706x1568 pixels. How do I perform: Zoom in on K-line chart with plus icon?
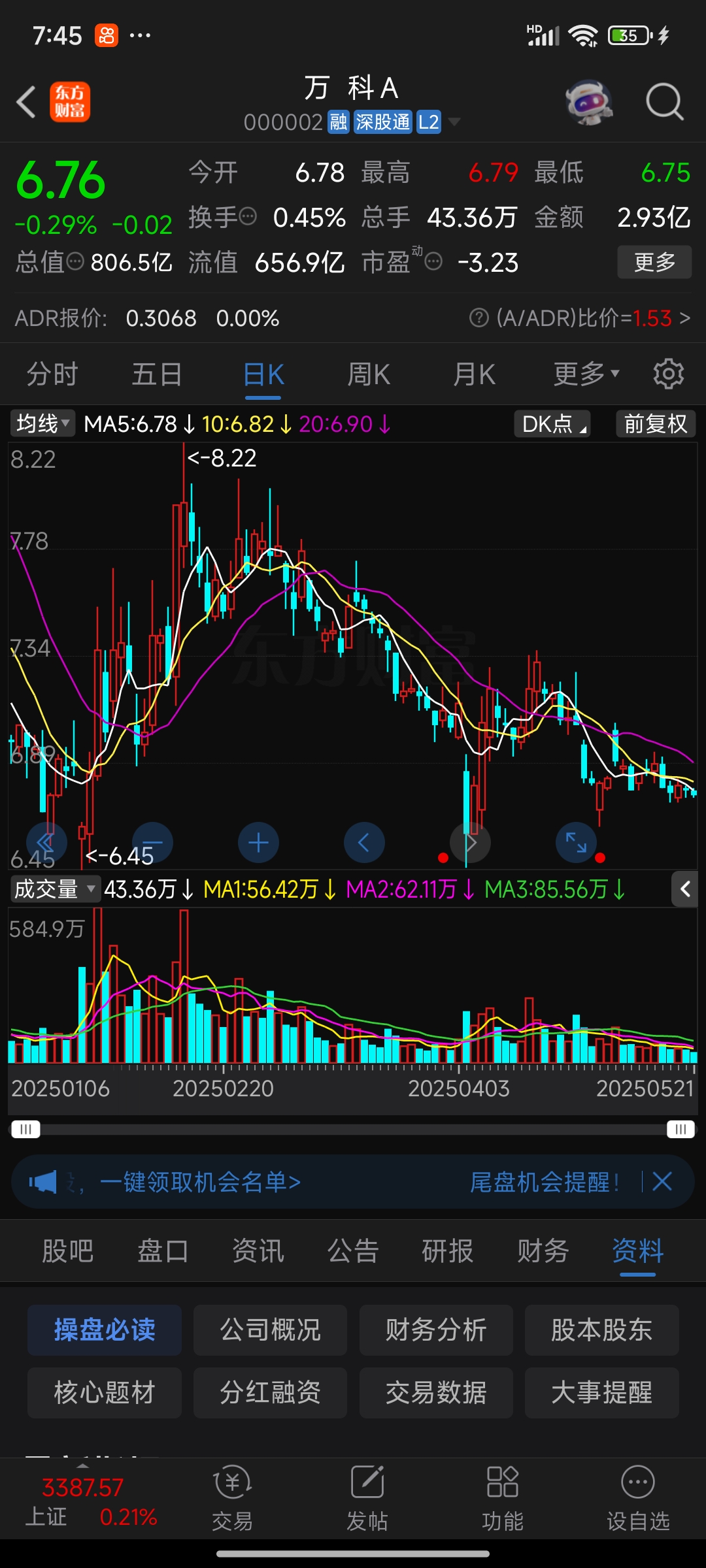258,842
